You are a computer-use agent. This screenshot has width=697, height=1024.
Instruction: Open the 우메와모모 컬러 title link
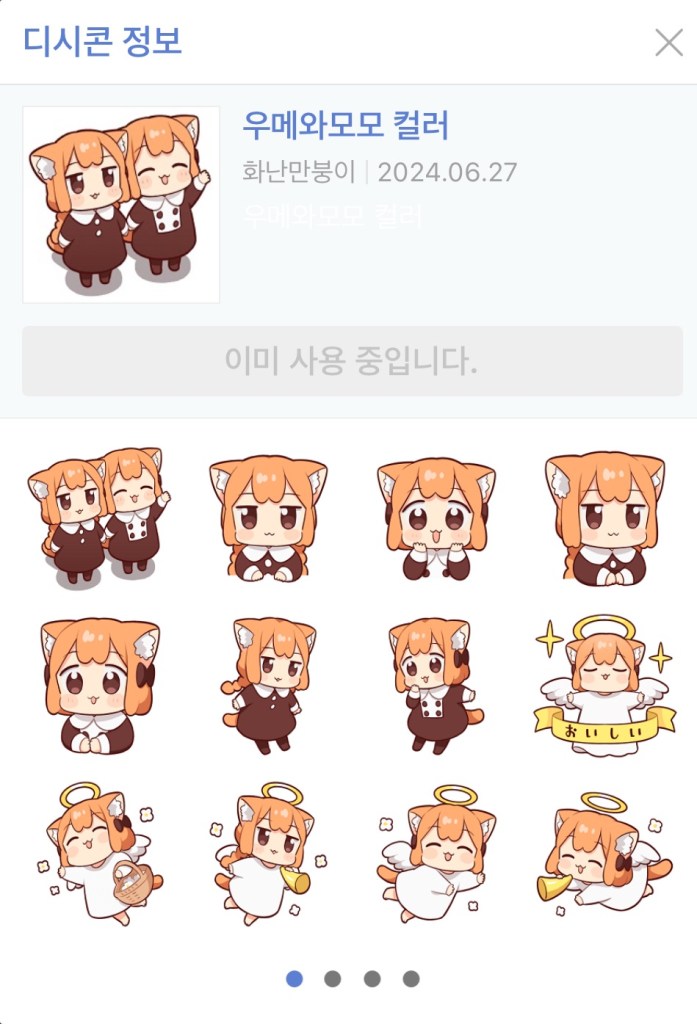click(345, 126)
